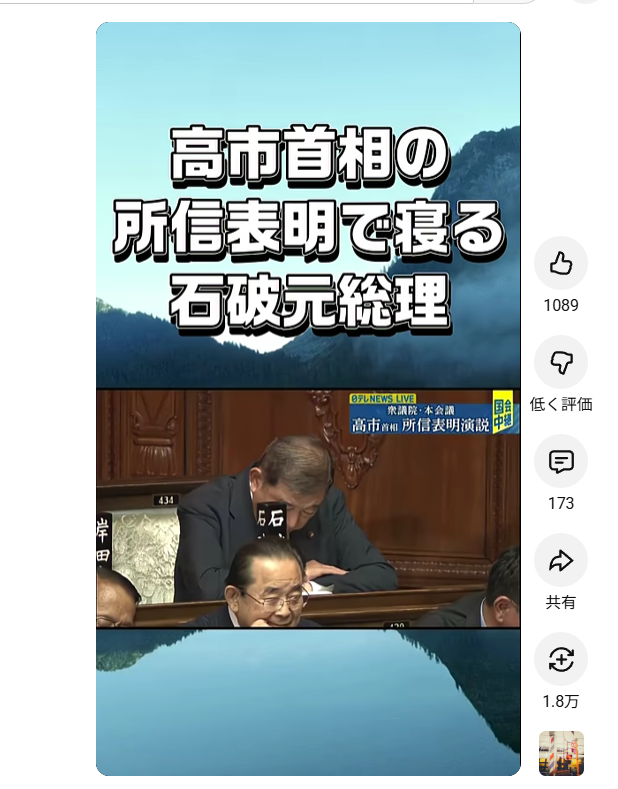Open the sound thumbnail below remix

pyautogui.click(x=561, y=752)
